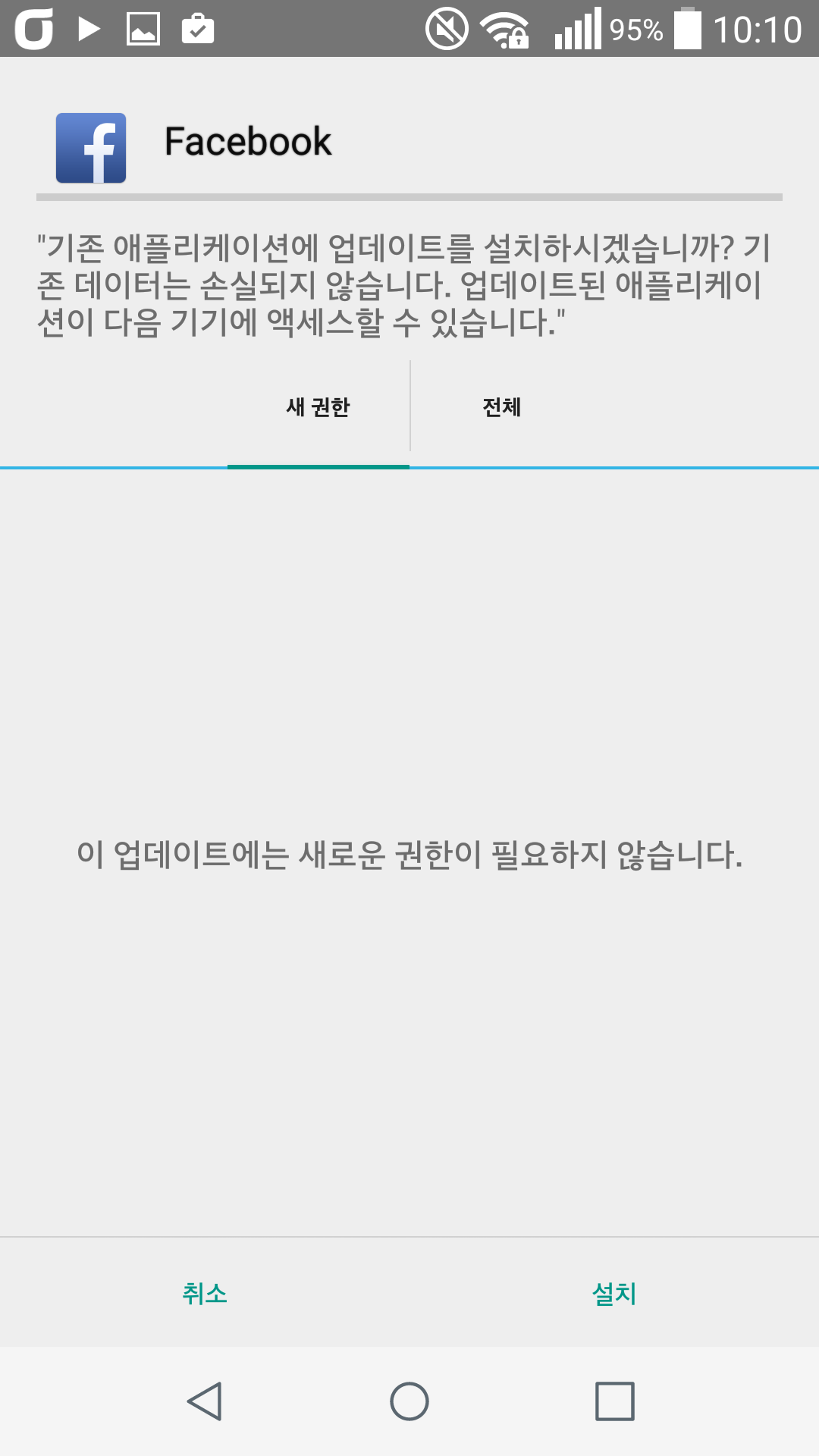Switch to the 전체 permissions tab
Viewport: 819px width, 1456px height.
(x=501, y=408)
